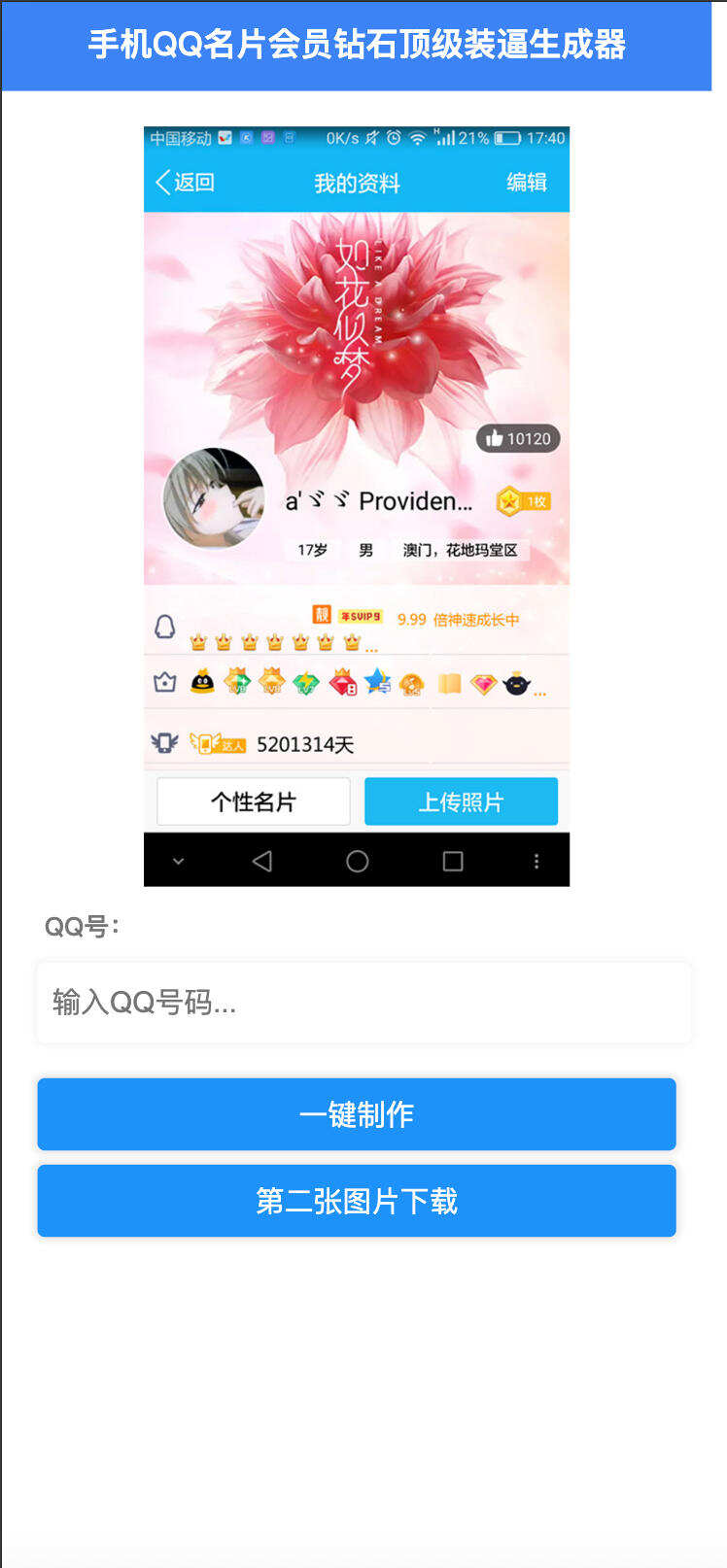Click the QQ number input field
Viewport: 727px width, 1568px height.
click(356, 1002)
